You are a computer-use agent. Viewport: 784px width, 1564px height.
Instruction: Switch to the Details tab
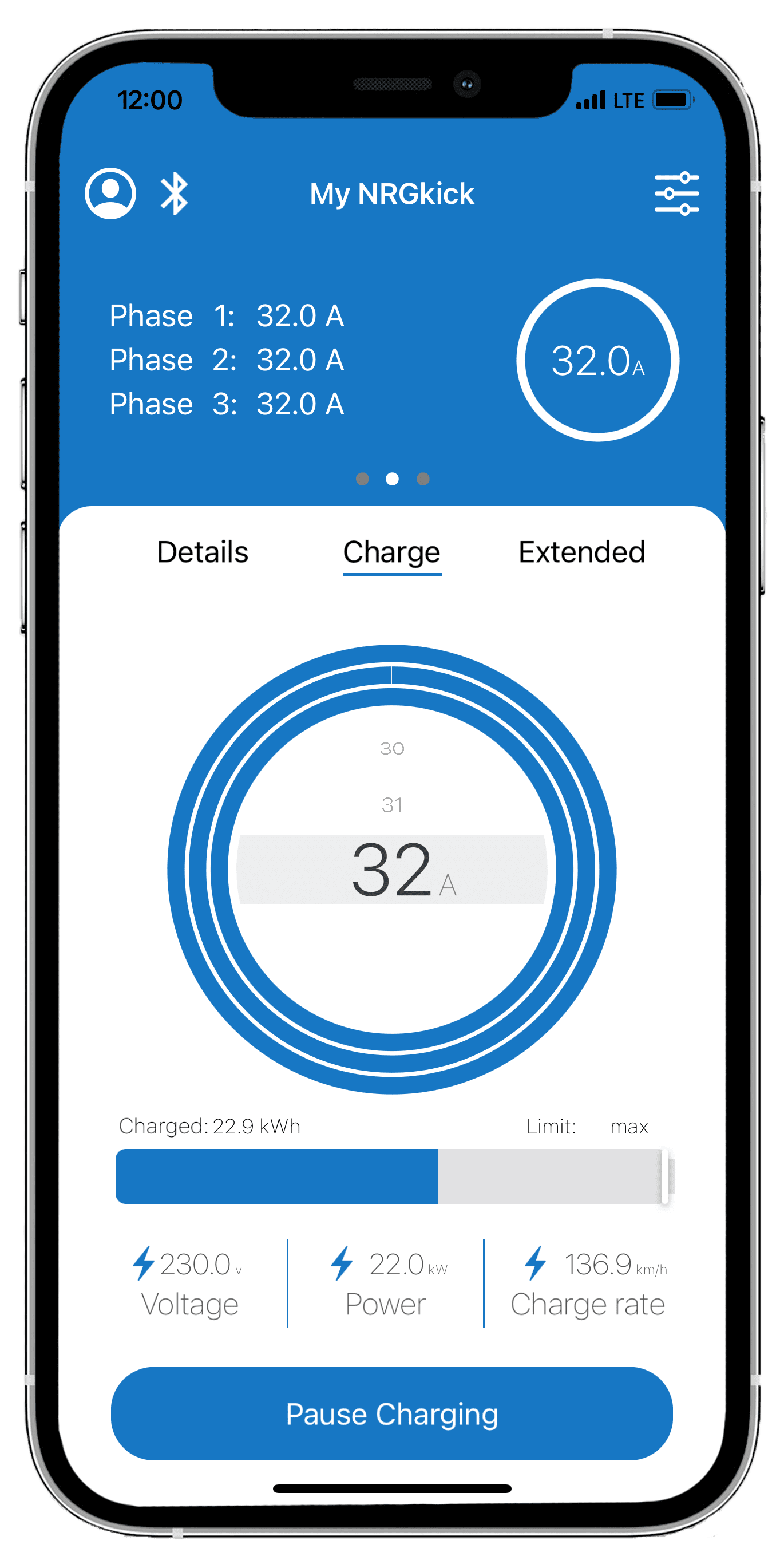(203, 552)
